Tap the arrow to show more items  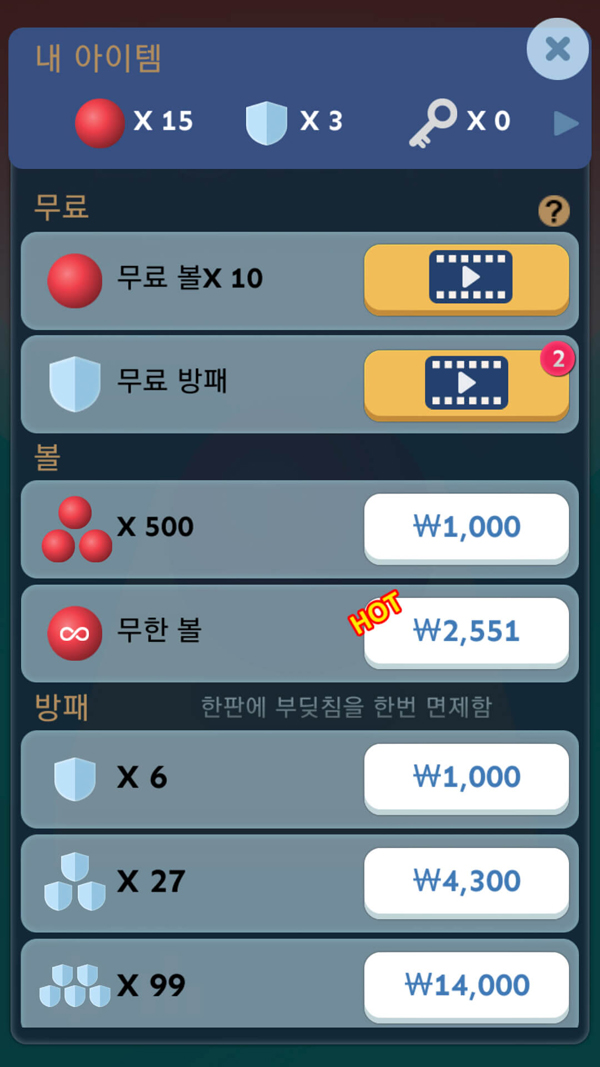point(566,123)
